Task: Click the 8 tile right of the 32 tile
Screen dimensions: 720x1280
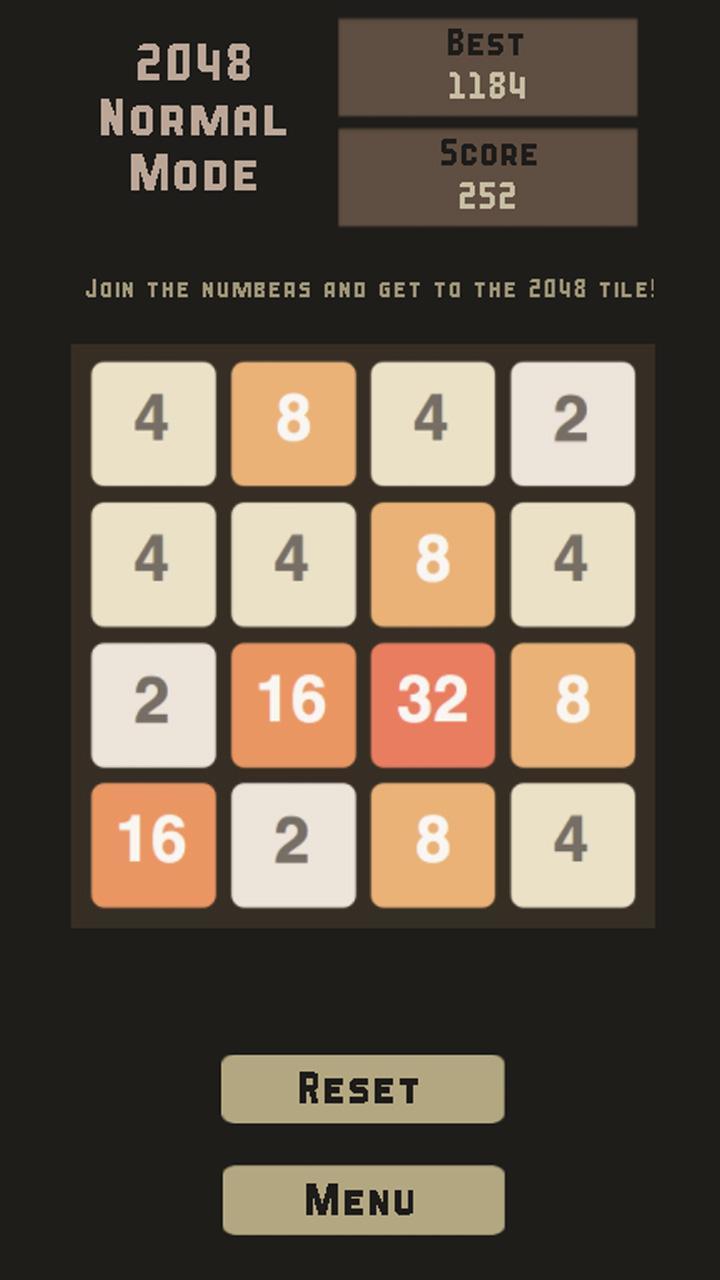Action: point(572,703)
